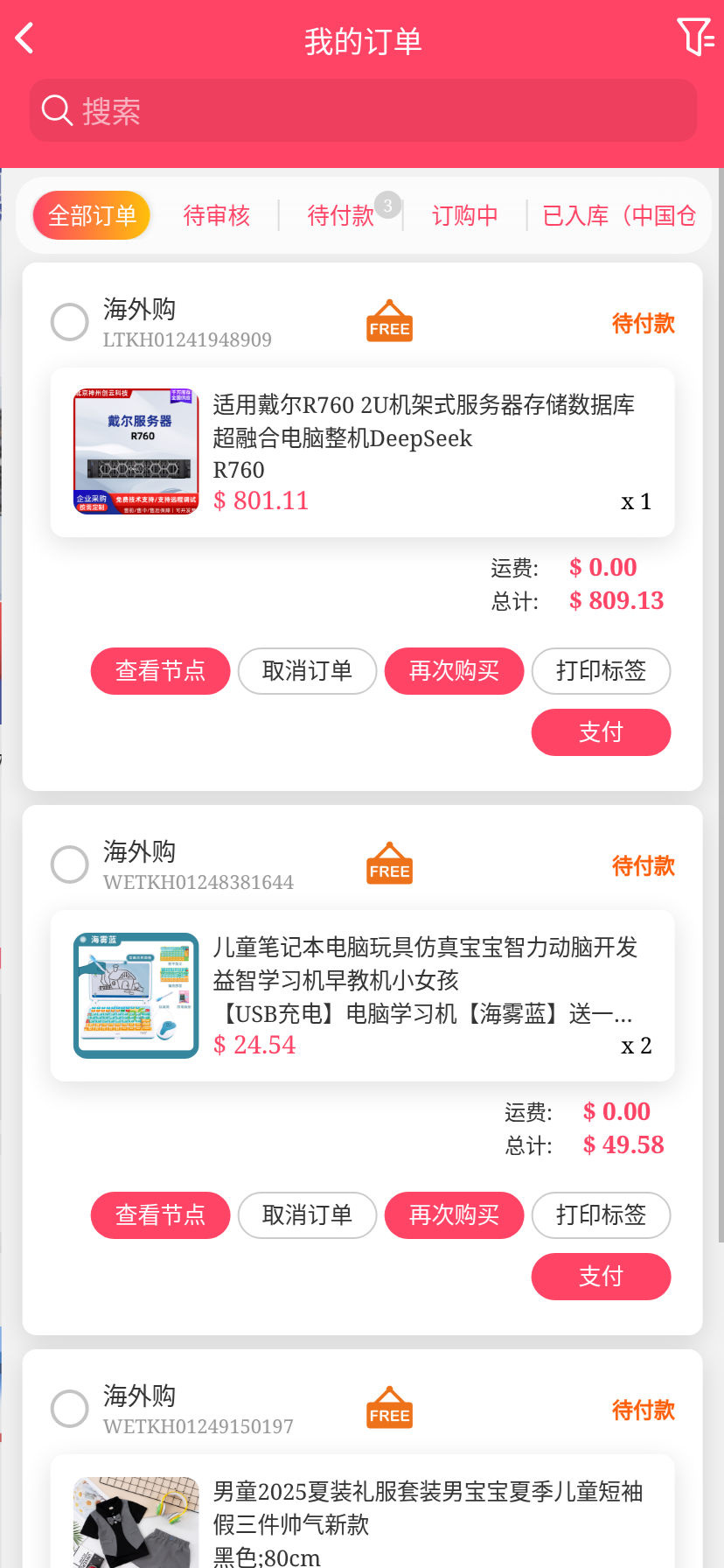Go back from My Orders
Screen dimensions: 724x1568
click(24, 38)
